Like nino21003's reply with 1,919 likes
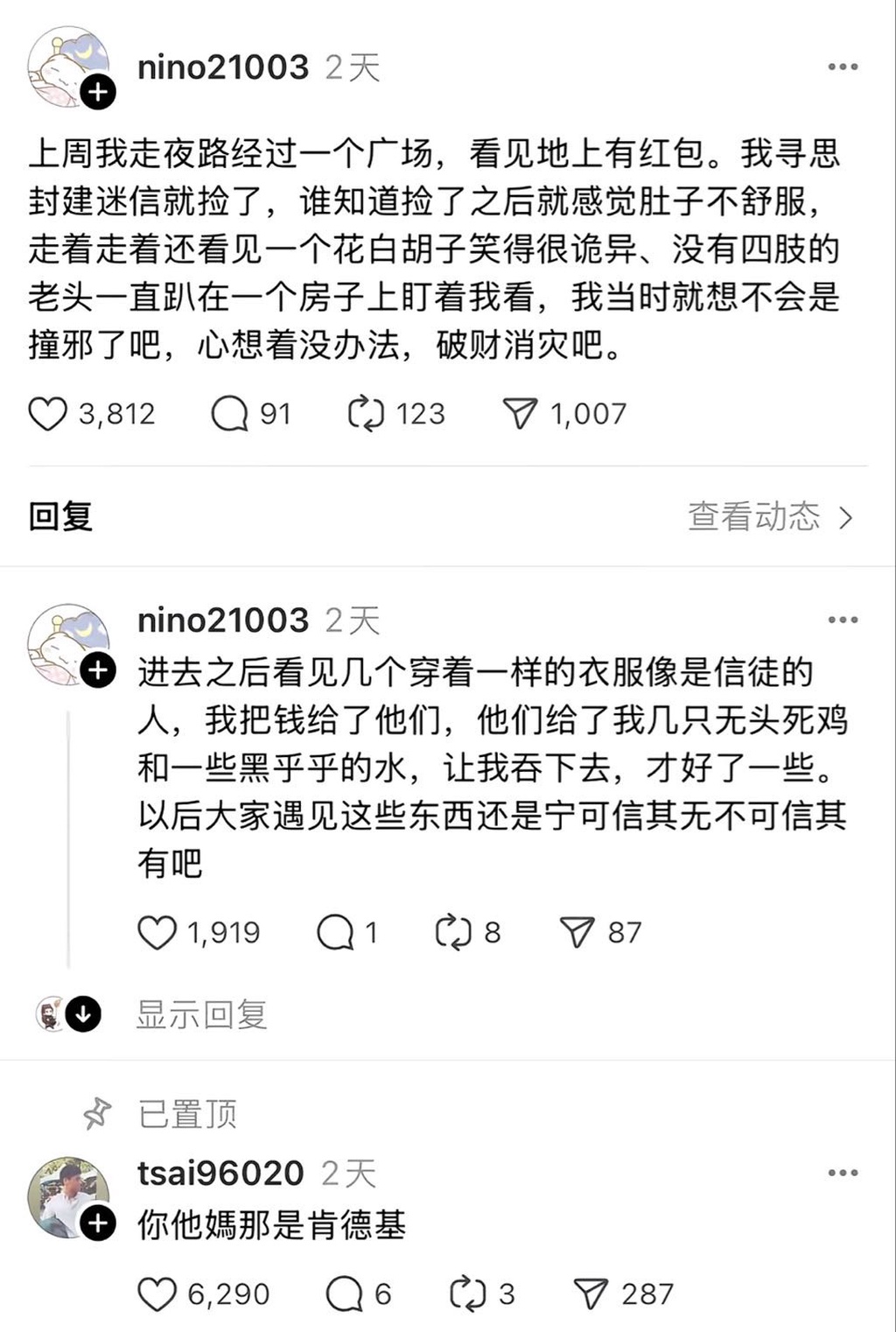The height and width of the screenshot is (1332, 896). tap(157, 933)
